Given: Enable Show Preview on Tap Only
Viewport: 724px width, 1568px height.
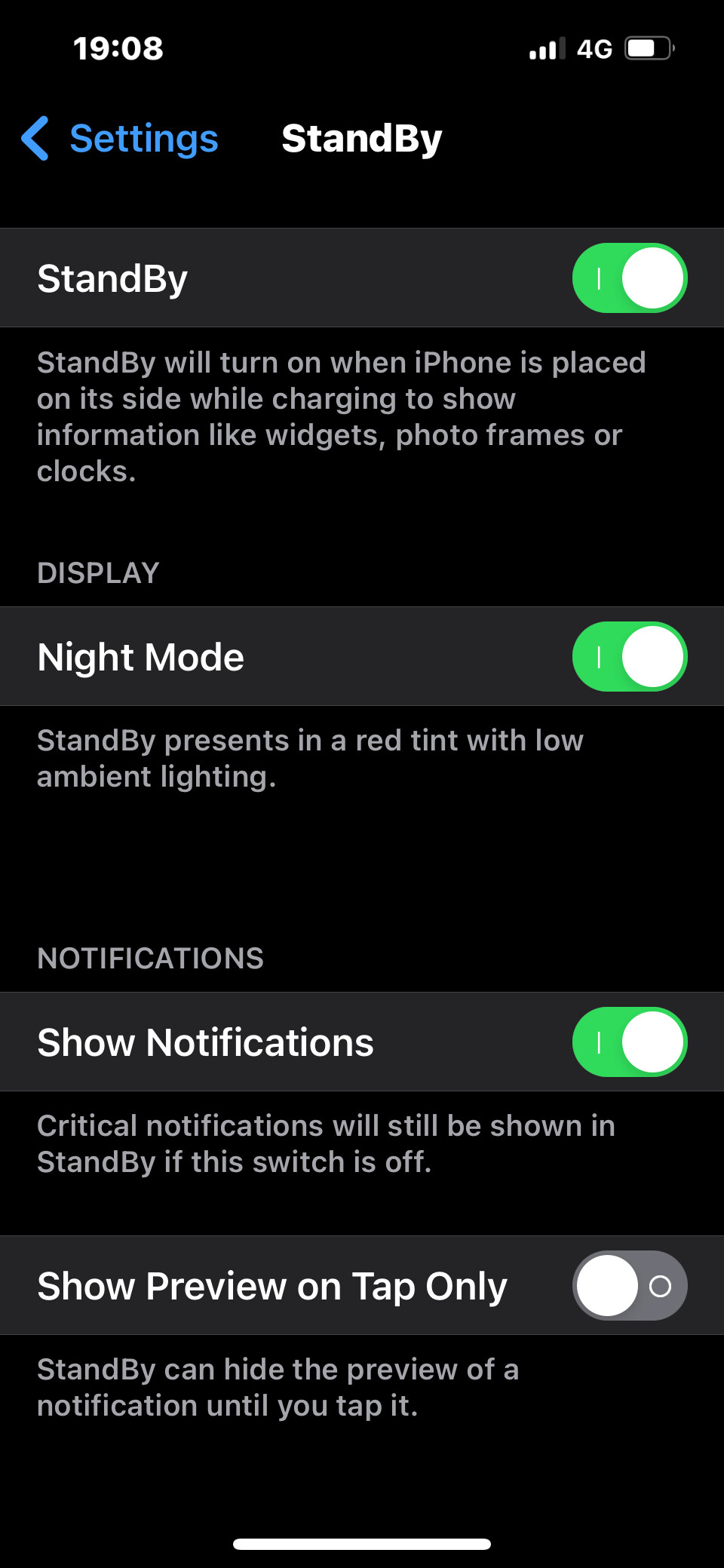Looking at the screenshot, I should pyautogui.click(x=630, y=1285).
